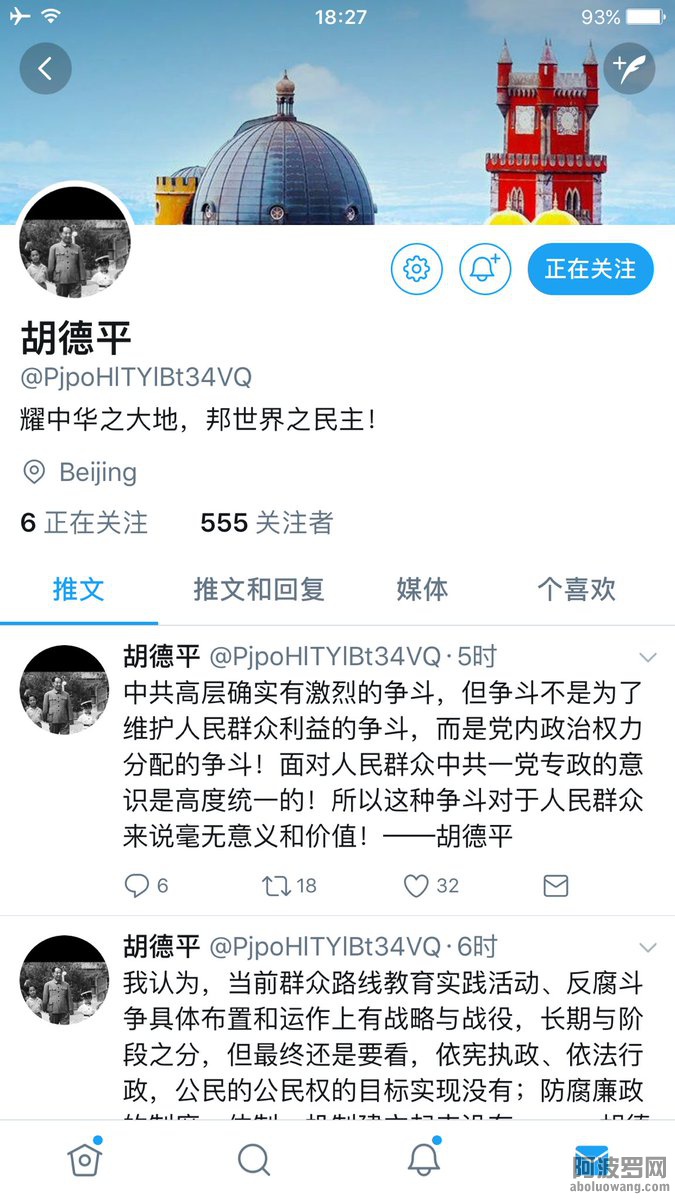Expand the dropdown arrow on the 6时 tweet

point(647,947)
